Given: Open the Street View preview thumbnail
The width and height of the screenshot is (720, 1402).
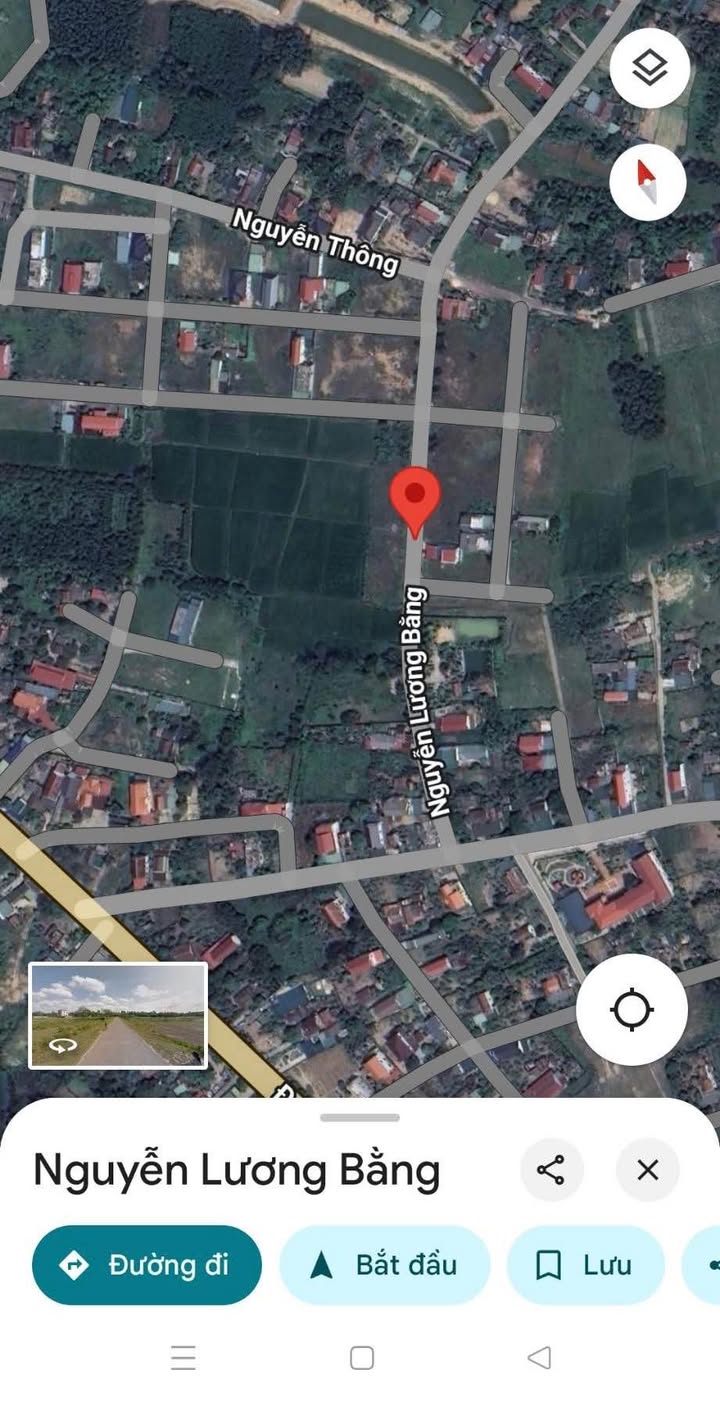Looking at the screenshot, I should coord(118,1015).
